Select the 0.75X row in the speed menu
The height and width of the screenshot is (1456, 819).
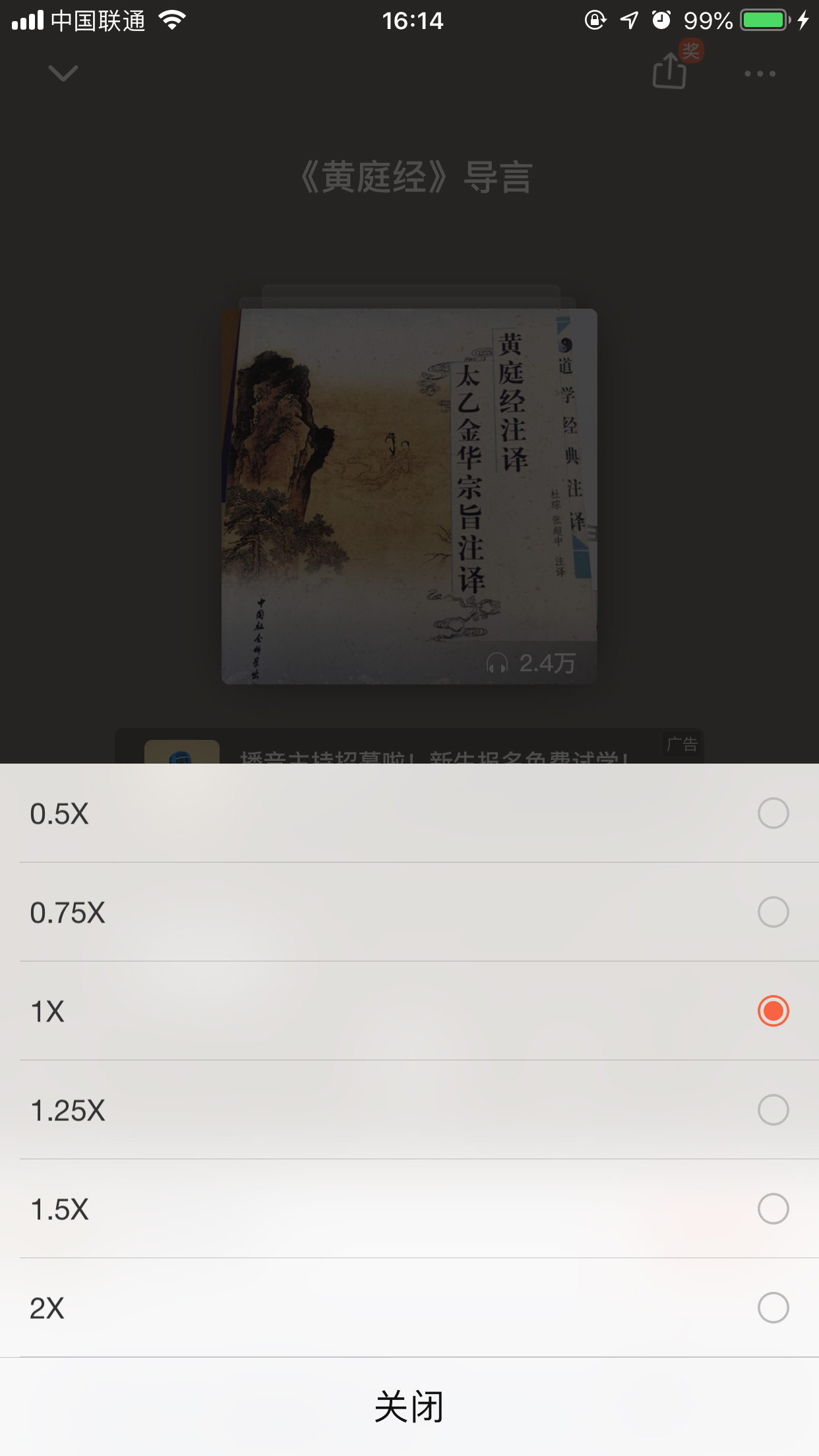(409, 912)
